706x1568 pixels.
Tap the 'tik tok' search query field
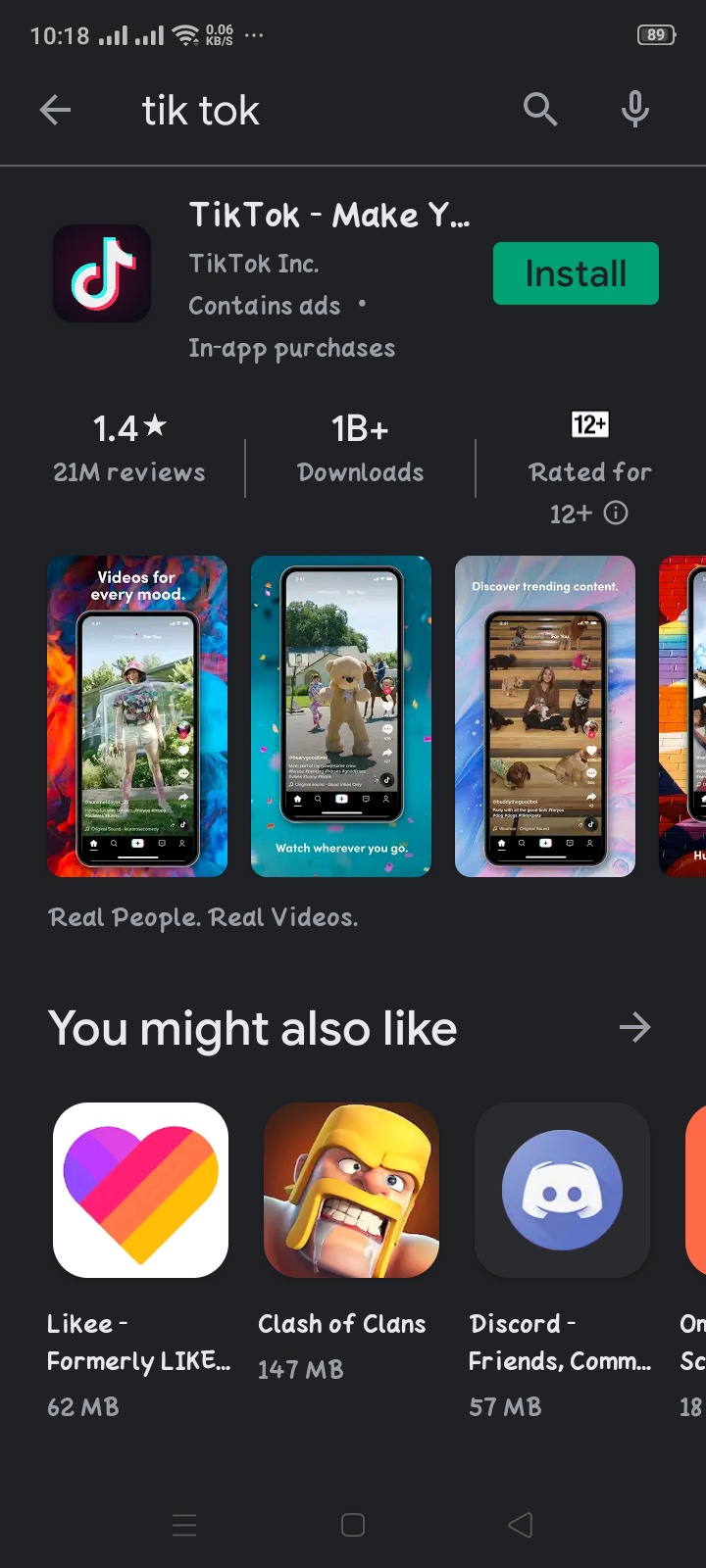[x=294, y=111]
